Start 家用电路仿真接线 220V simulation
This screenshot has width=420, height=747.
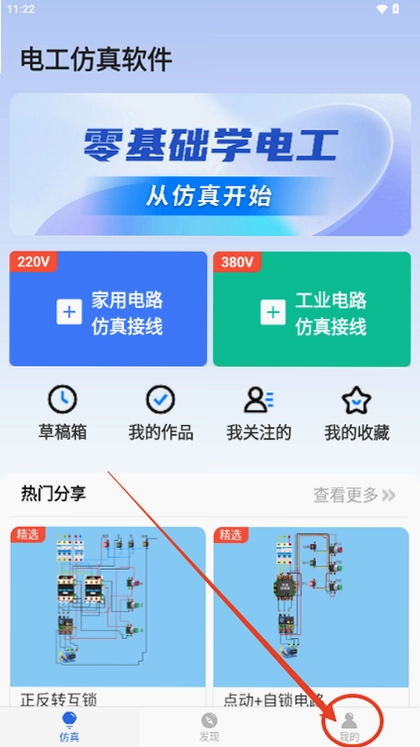(x=108, y=309)
